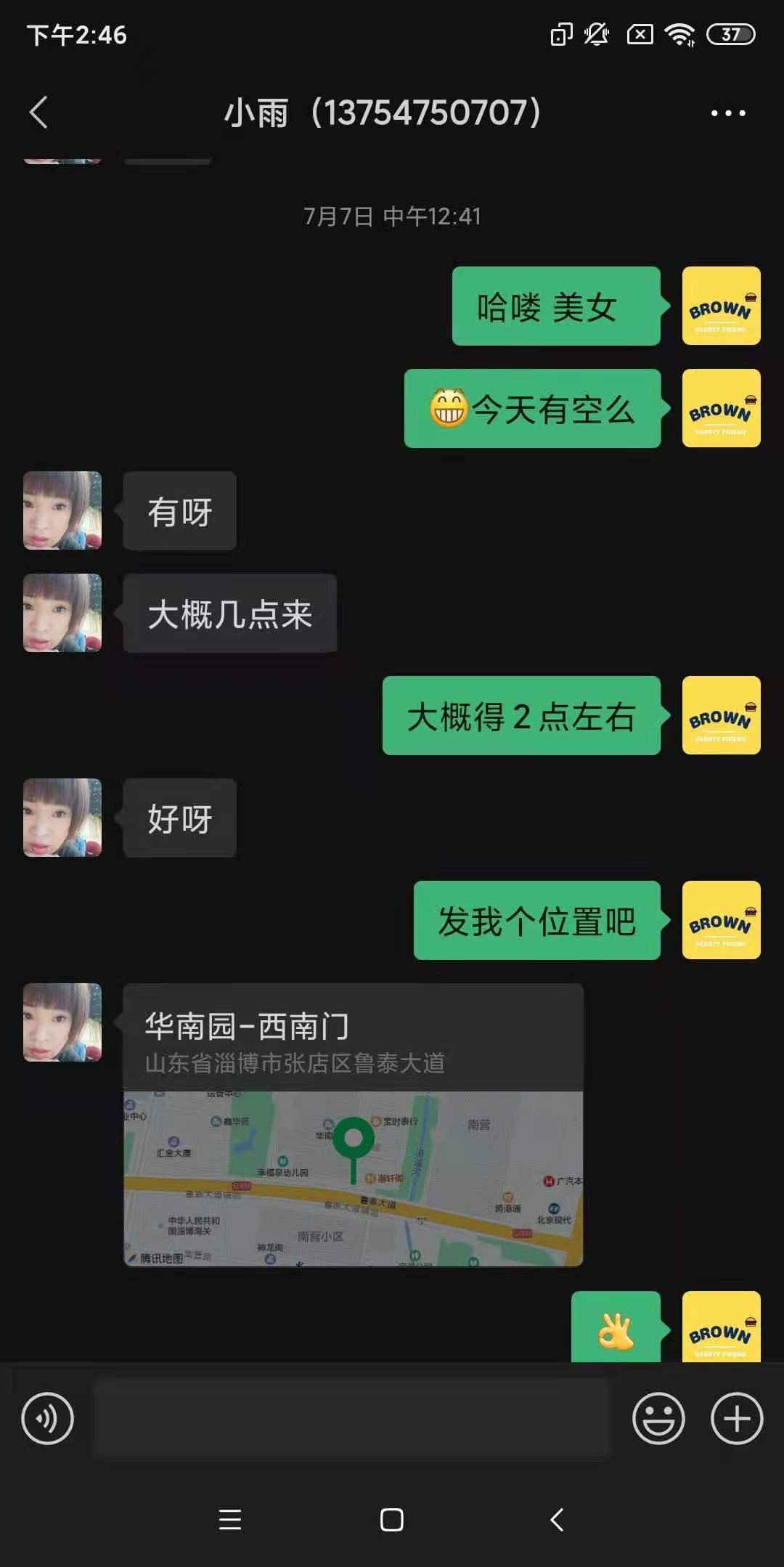Go back from the 小雨 chat
Screen dimensions: 784x1567
tap(39, 113)
